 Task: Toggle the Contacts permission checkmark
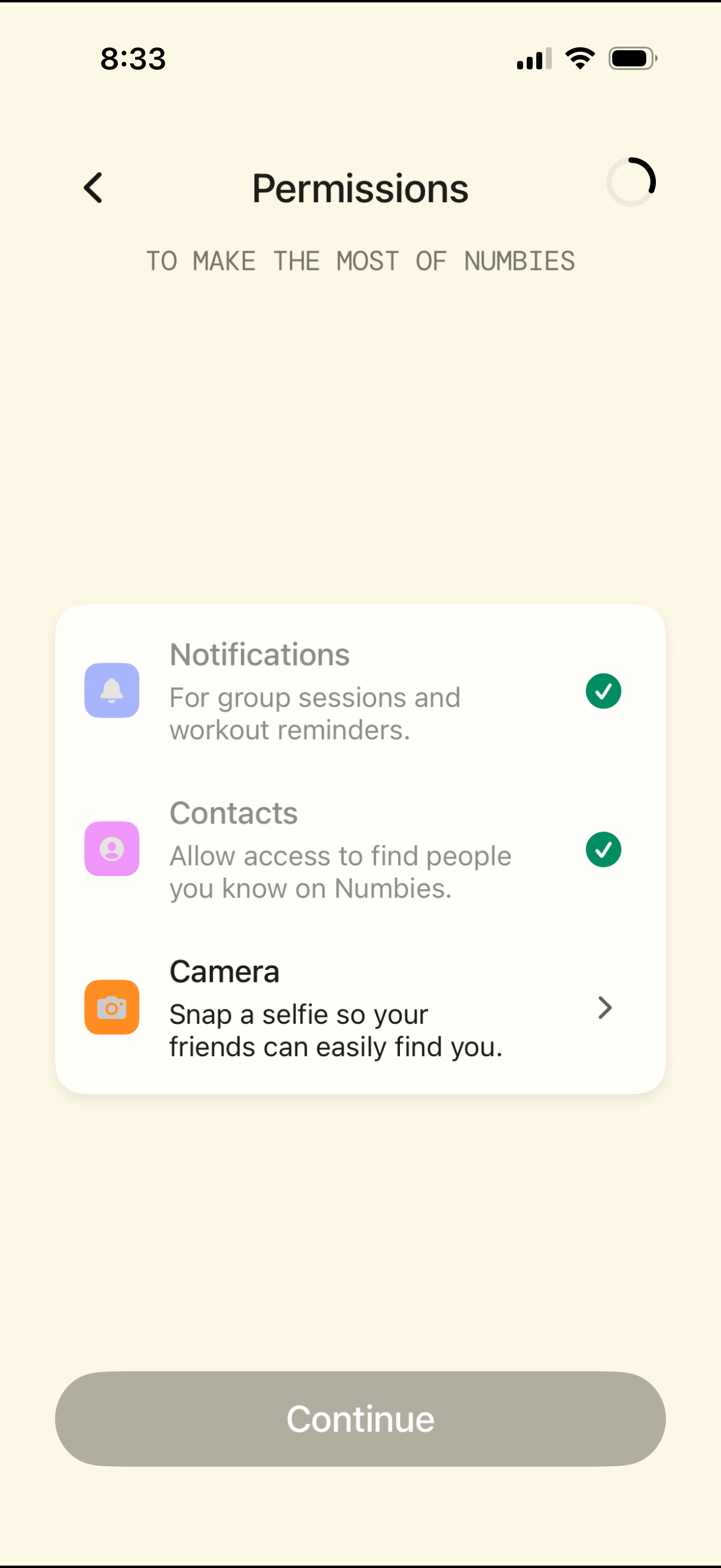click(603, 849)
